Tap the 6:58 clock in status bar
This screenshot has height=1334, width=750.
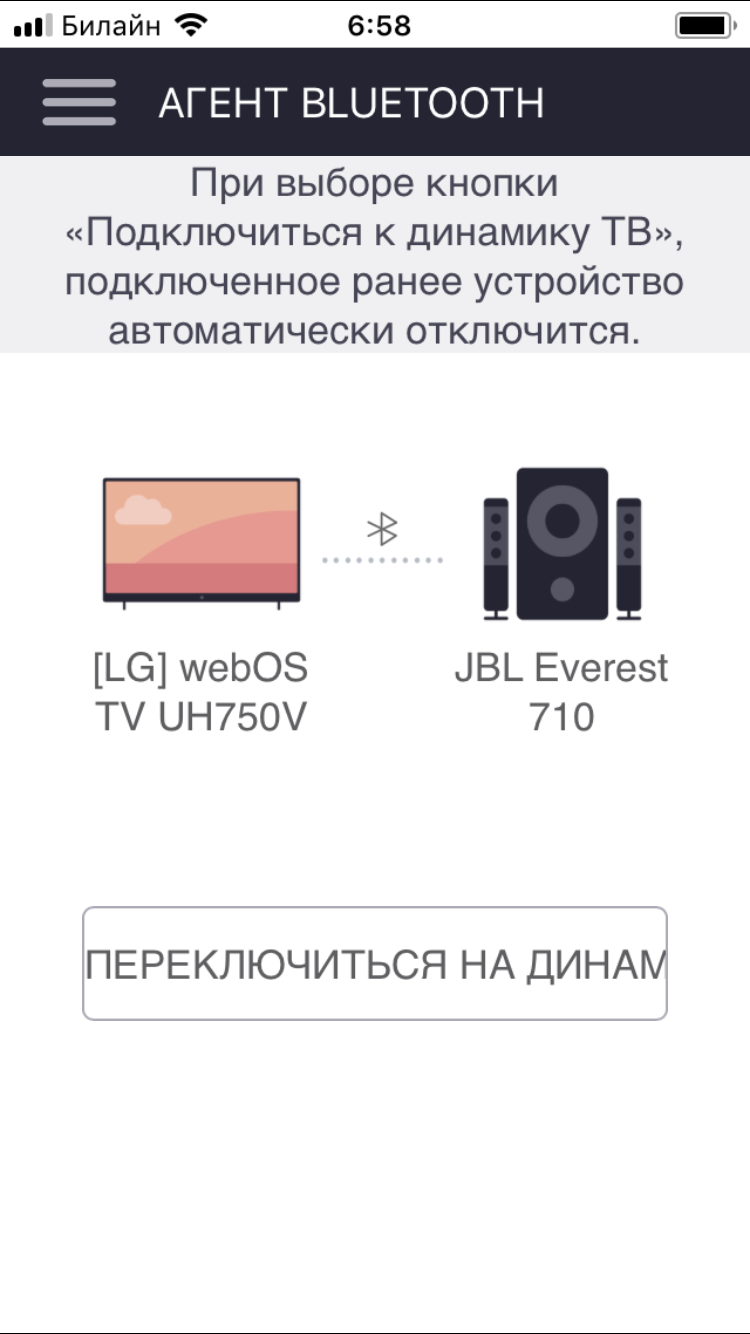click(x=375, y=22)
